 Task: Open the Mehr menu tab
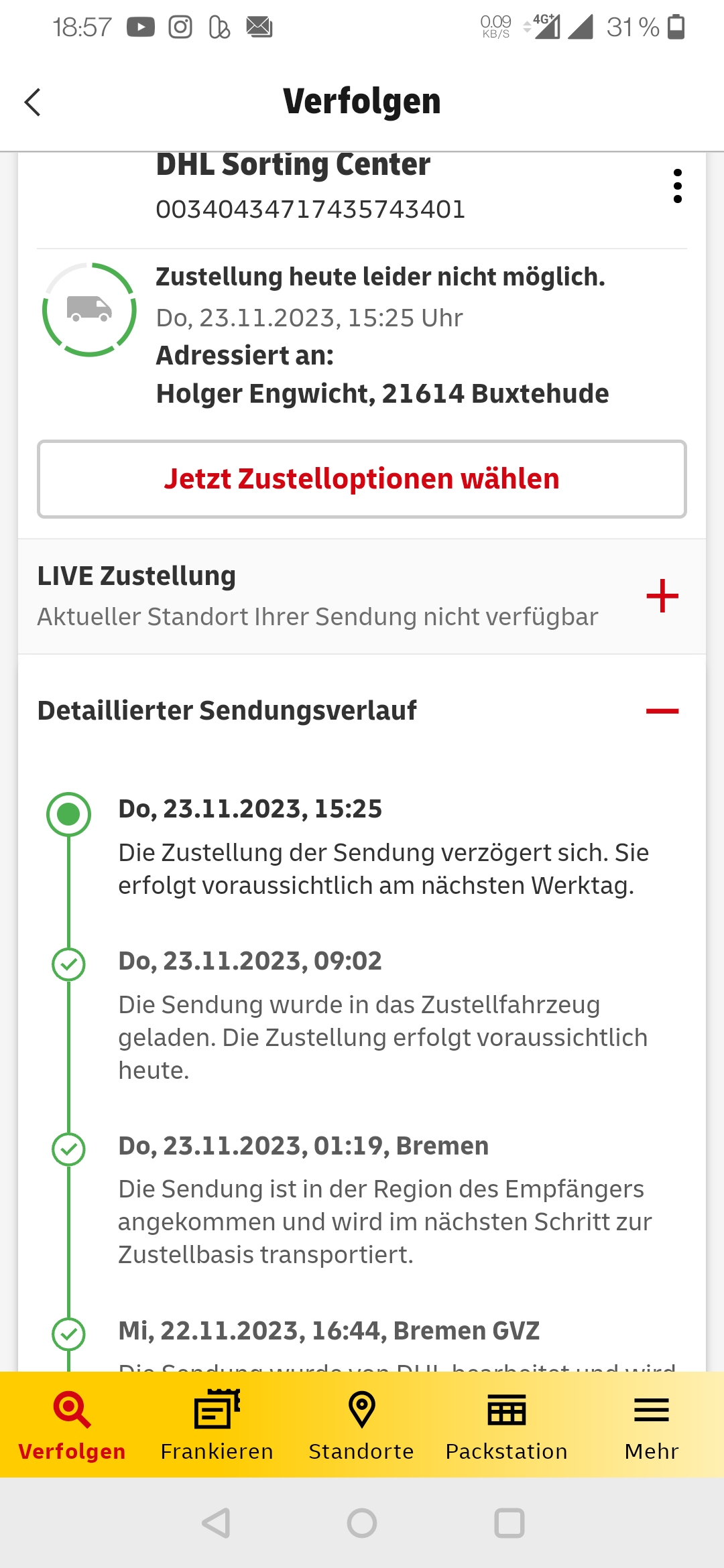[651, 1425]
